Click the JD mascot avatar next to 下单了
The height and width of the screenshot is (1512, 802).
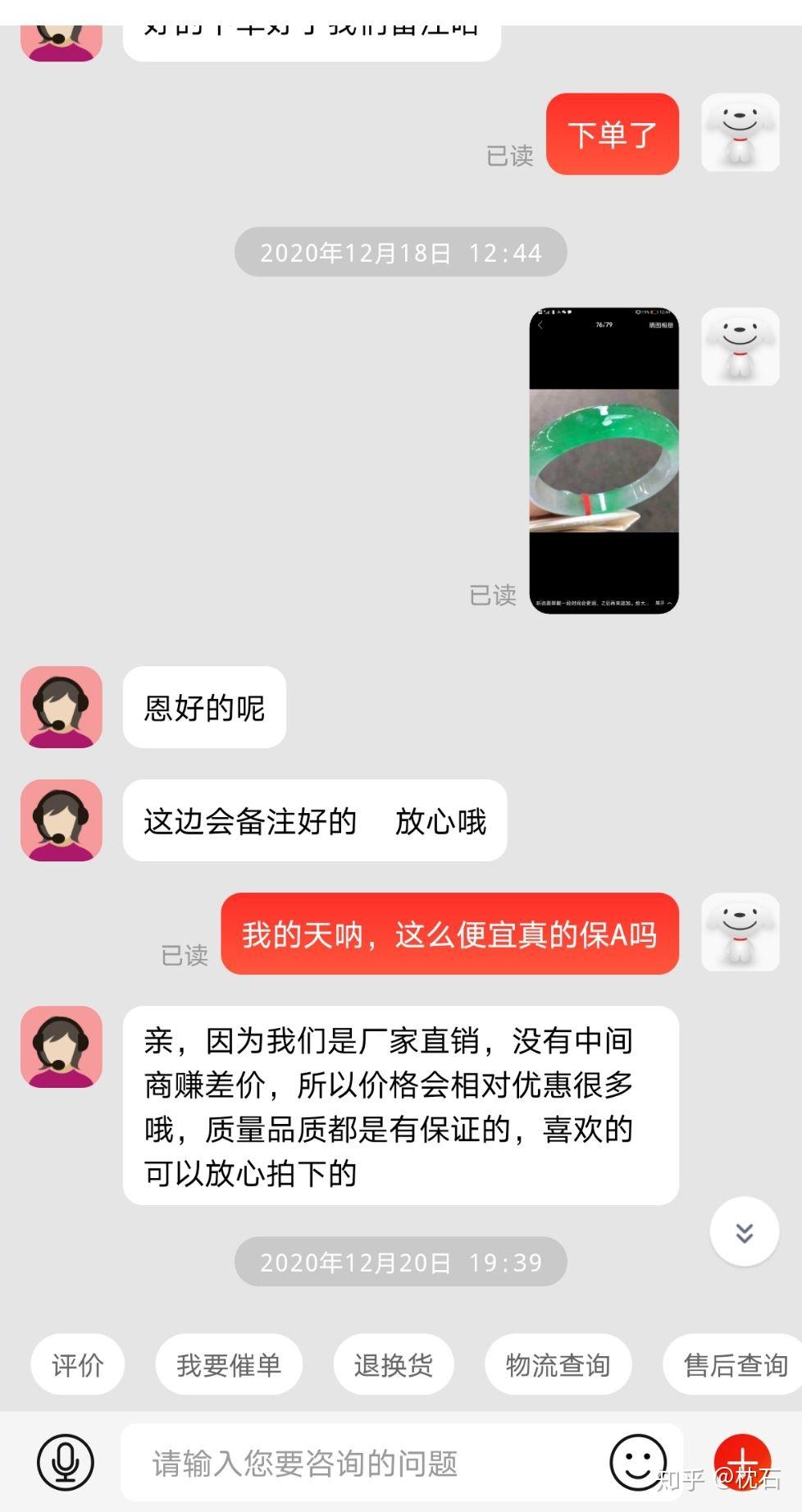pyautogui.click(x=741, y=134)
